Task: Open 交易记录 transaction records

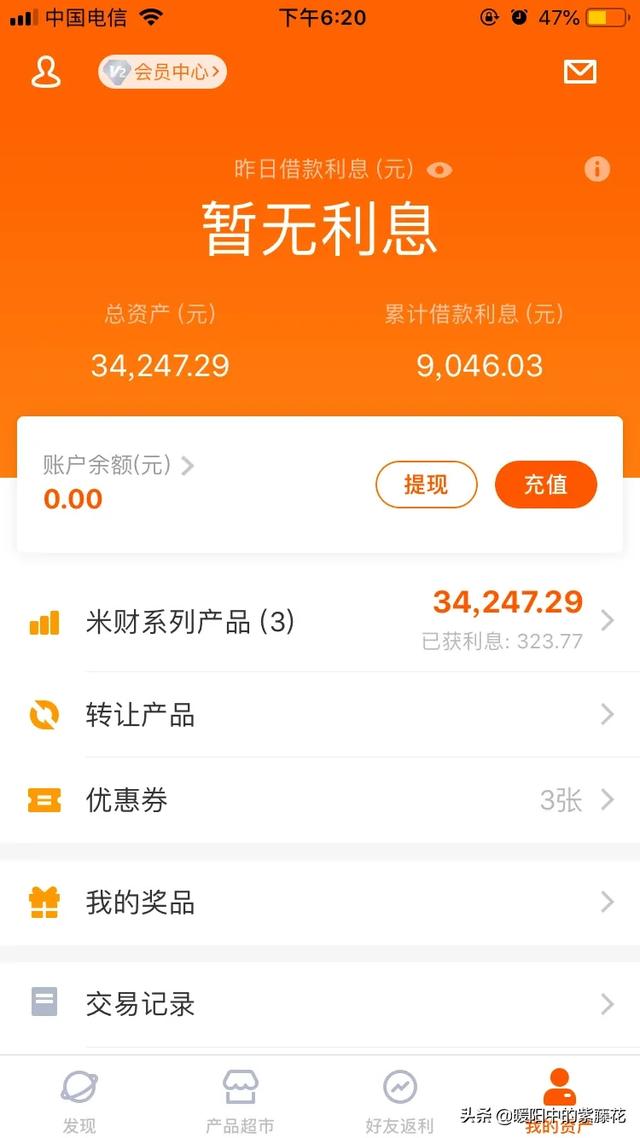Action: (320, 1004)
